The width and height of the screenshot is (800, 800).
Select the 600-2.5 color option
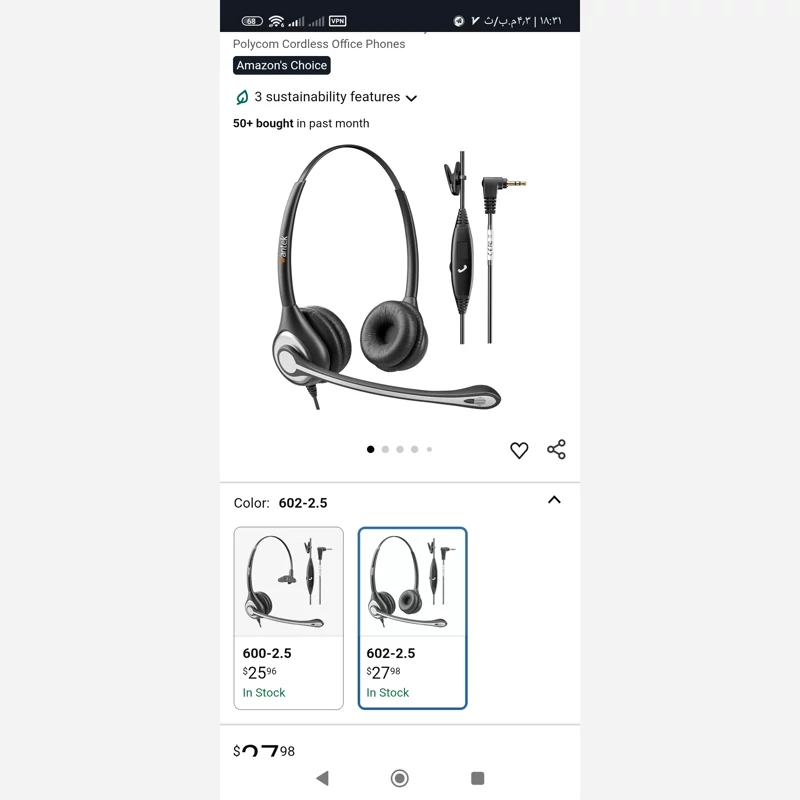click(x=288, y=617)
